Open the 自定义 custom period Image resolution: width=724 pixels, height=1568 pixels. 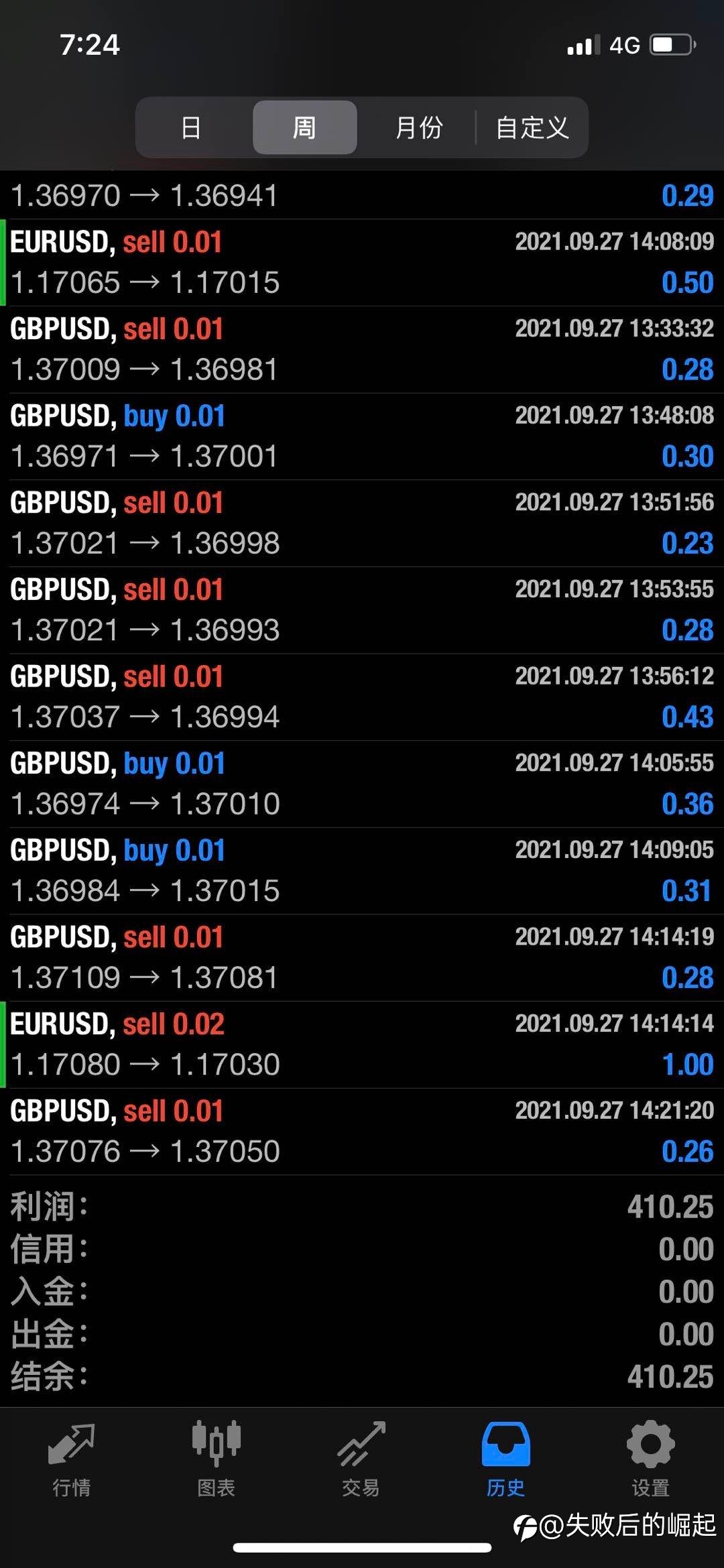pyautogui.click(x=532, y=127)
